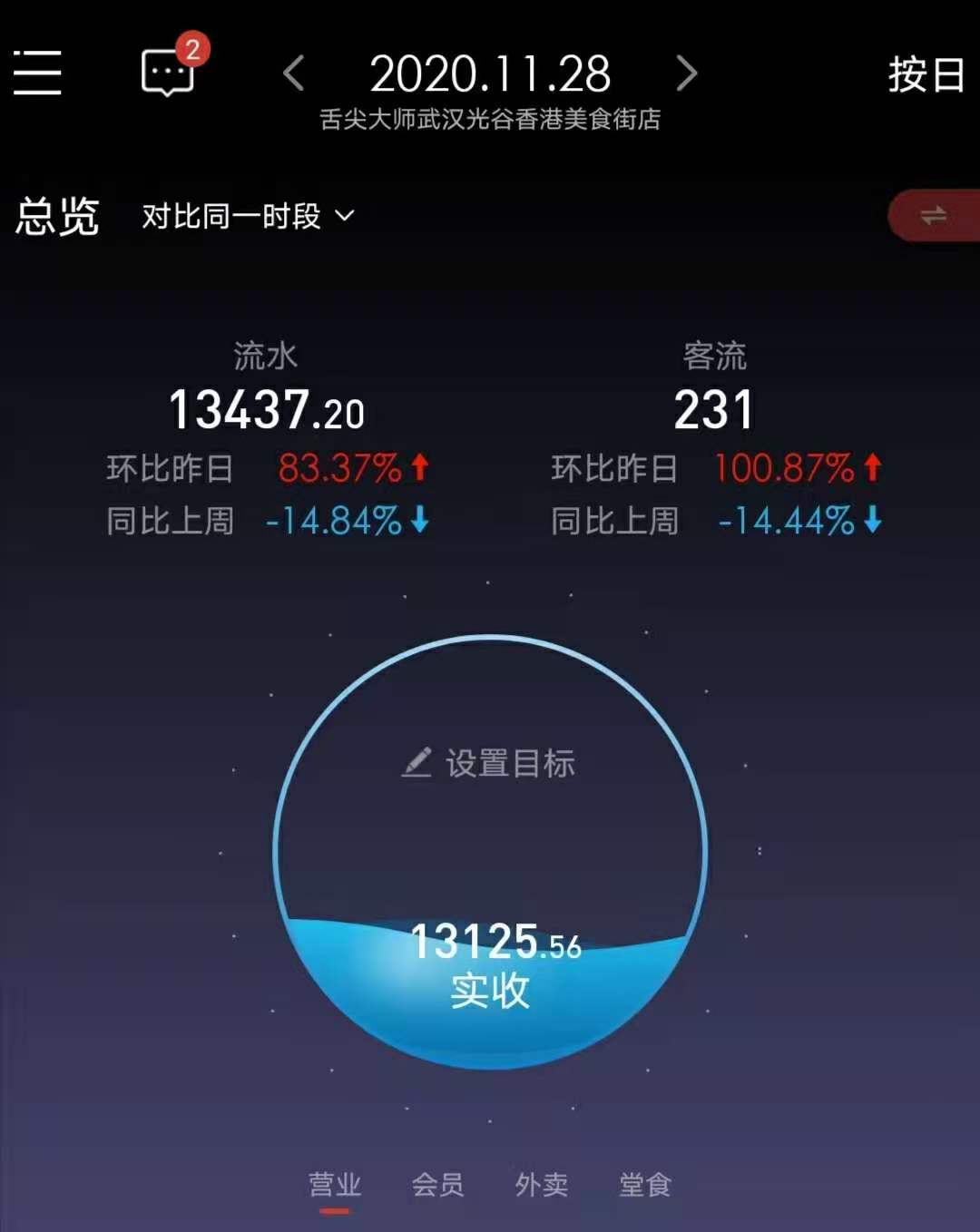Open the messages icon with 2 unread notifications
This screenshot has height=1232, width=980.
pyautogui.click(x=168, y=73)
